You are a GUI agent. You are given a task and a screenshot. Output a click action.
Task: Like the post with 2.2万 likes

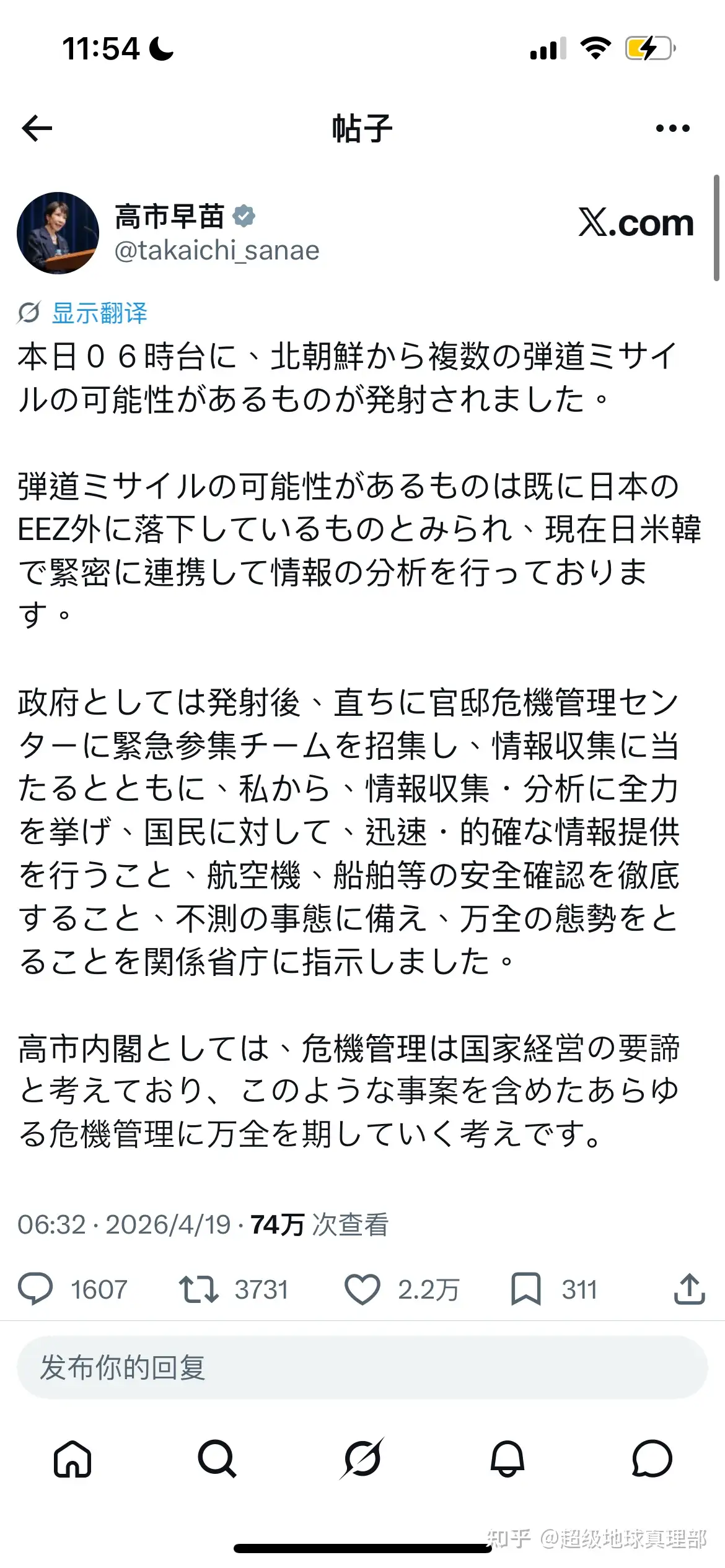click(x=362, y=1289)
